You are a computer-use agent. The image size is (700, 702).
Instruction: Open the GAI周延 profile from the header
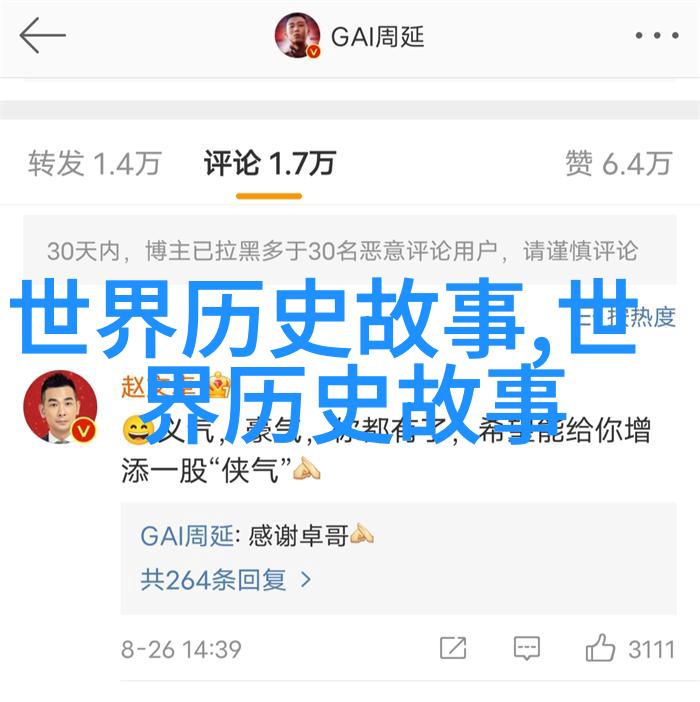point(350,38)
